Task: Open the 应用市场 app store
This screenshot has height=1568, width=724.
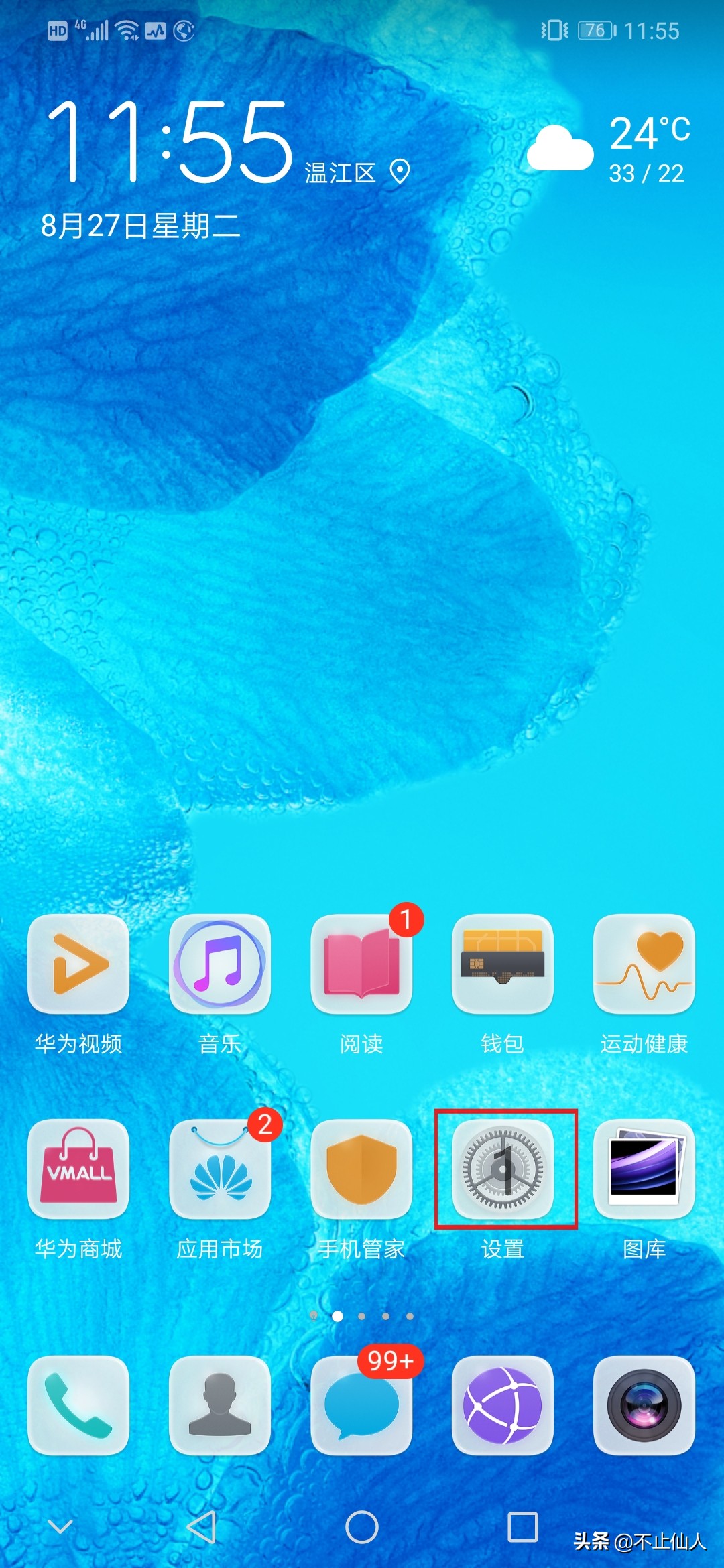Action: point(220,1169)
